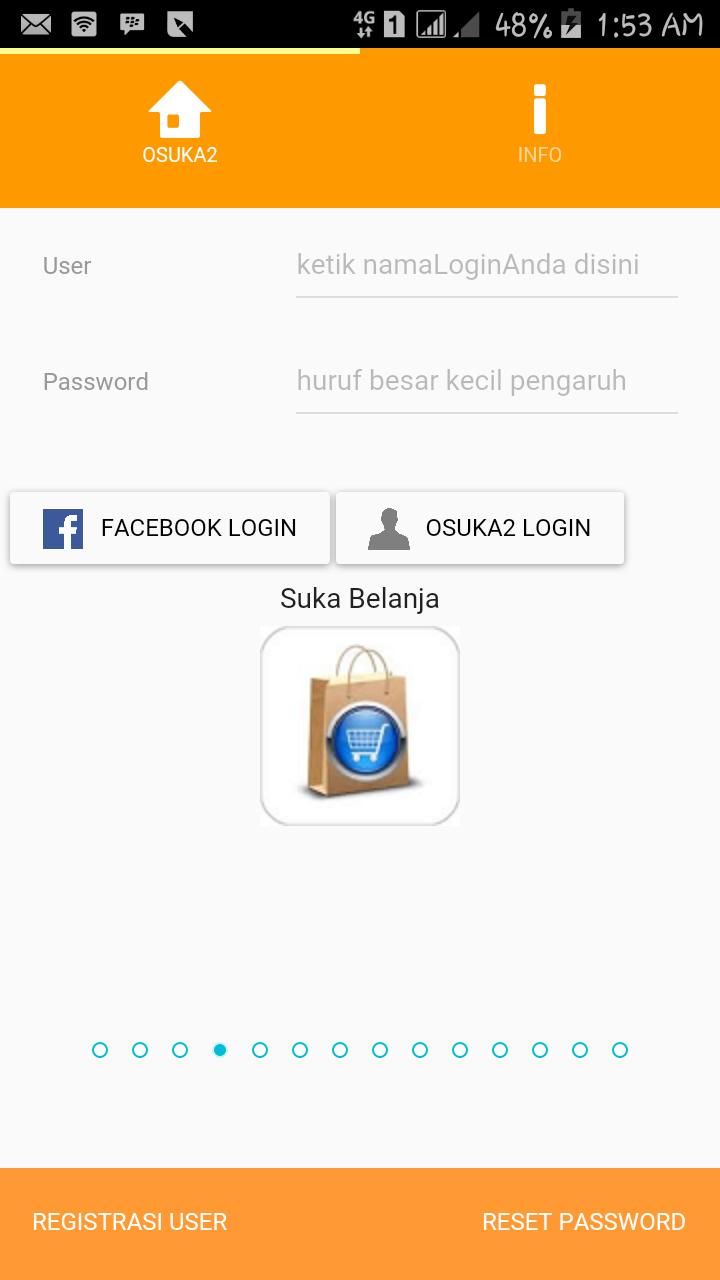Image resolution: width=720 pixels, height=1280 pixels.
Task: Open REGISTRASI USER to create an account
Action: coord(129,1221)
